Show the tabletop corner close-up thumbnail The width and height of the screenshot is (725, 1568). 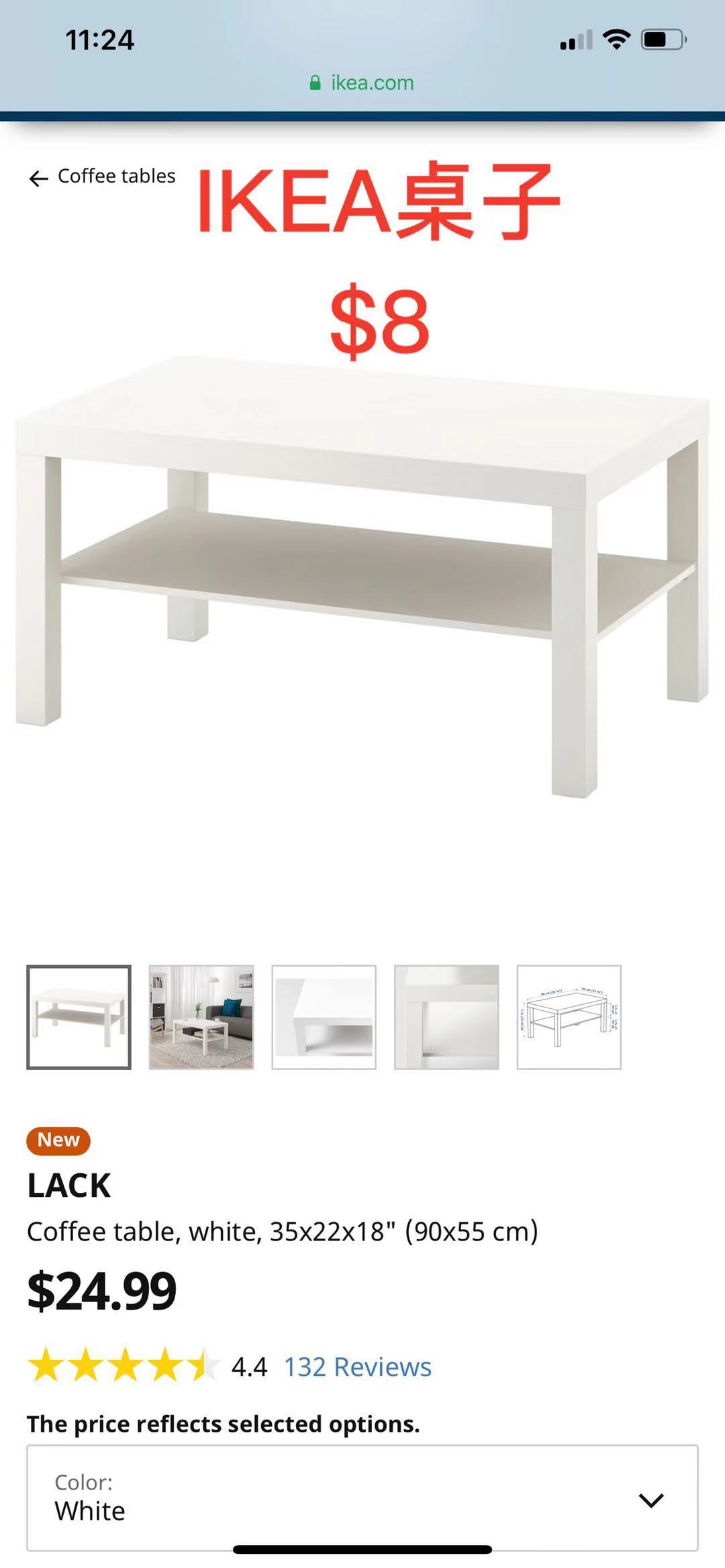[324, 1017]
